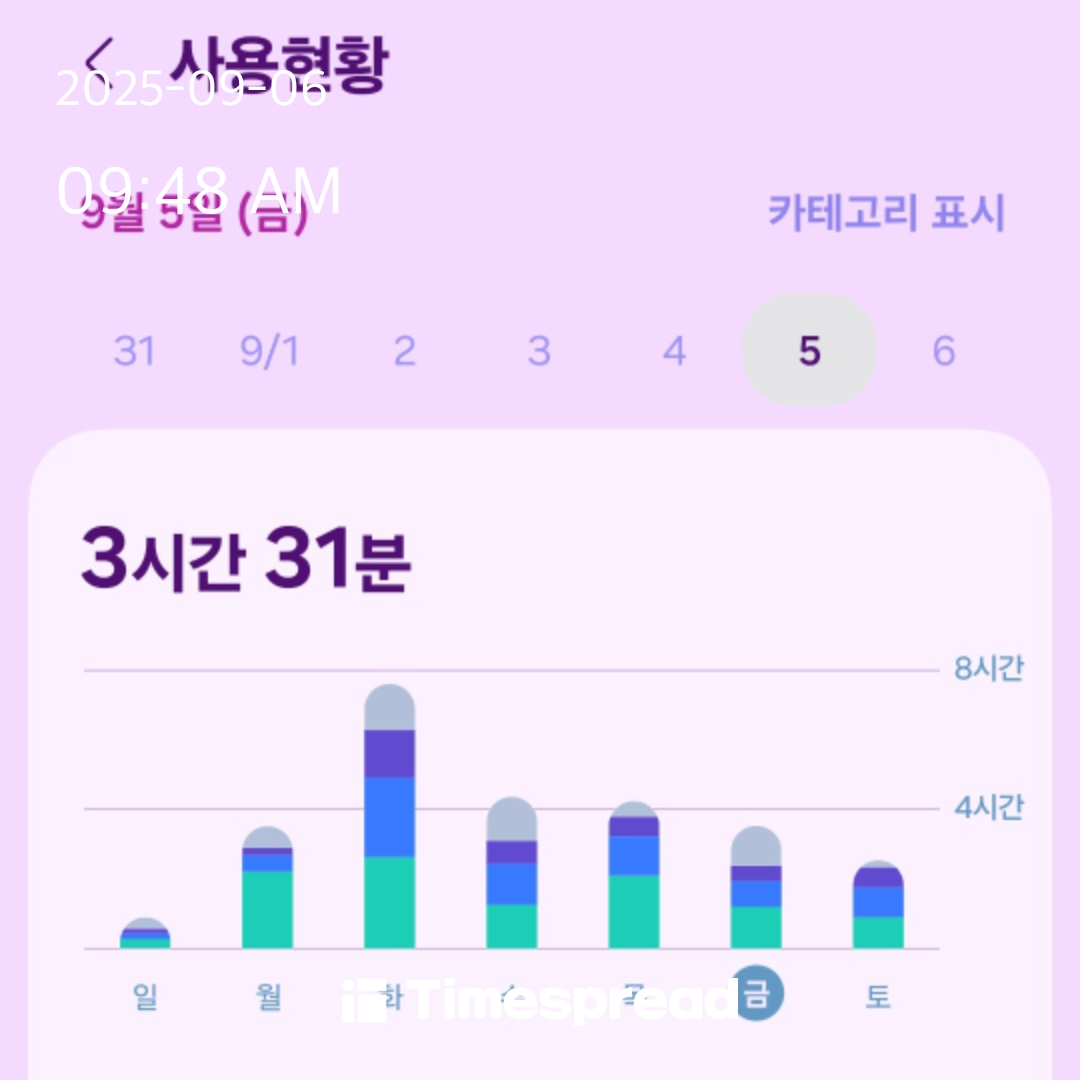
Task: Choose date 4 in the date strip
Action: tap(674, 351)
